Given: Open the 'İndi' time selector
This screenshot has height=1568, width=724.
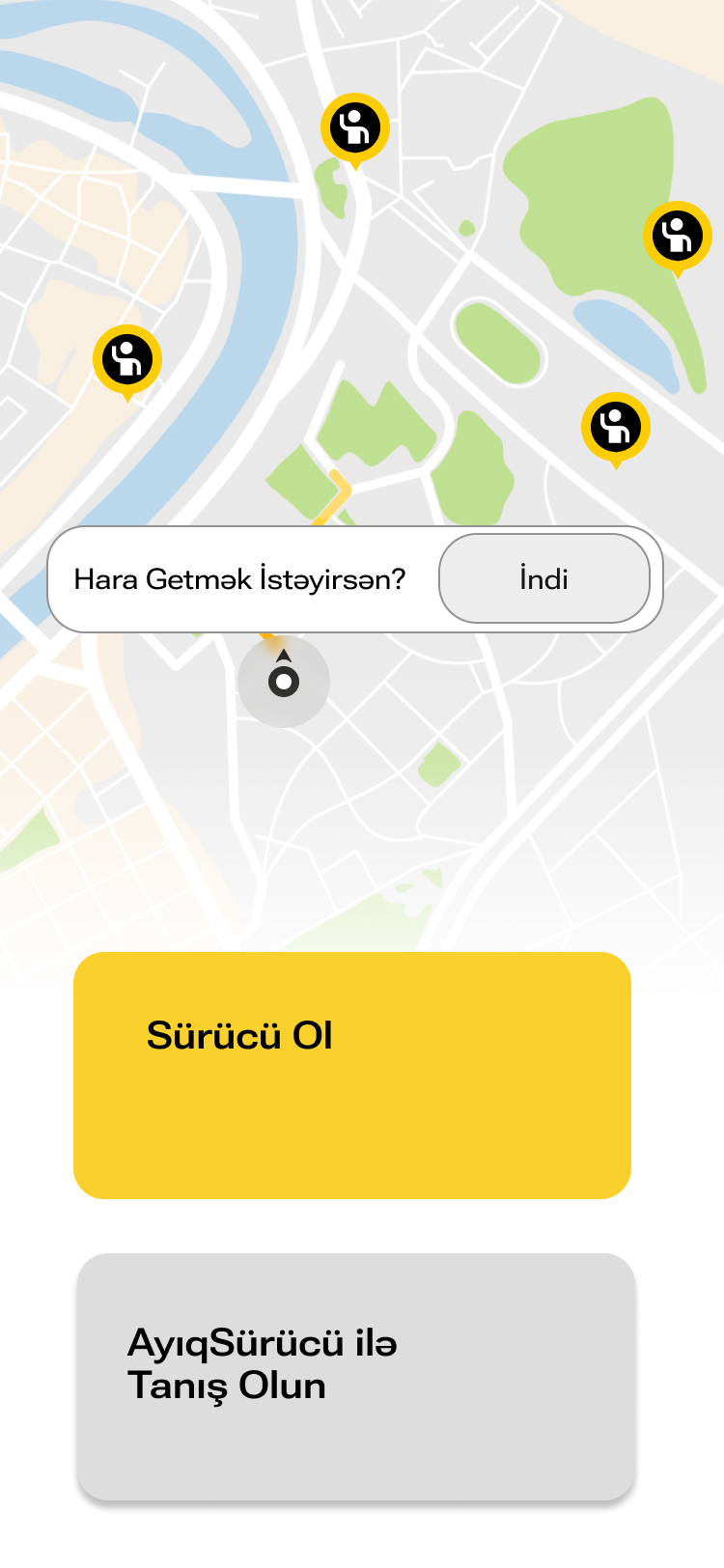Looking at the screenshot, I should coord(544,579).
